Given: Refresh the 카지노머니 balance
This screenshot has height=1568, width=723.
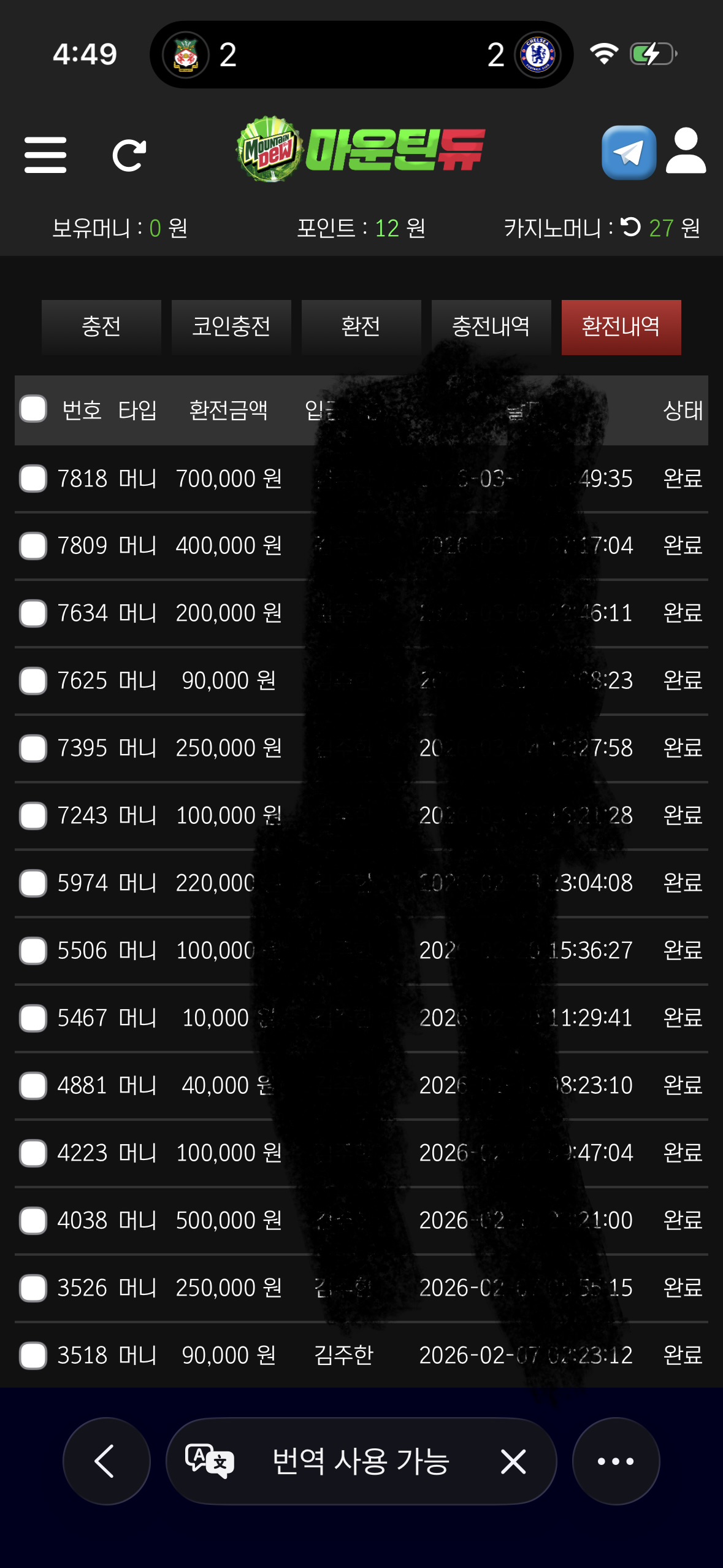Looking at the screenshot, I should 631,228.
